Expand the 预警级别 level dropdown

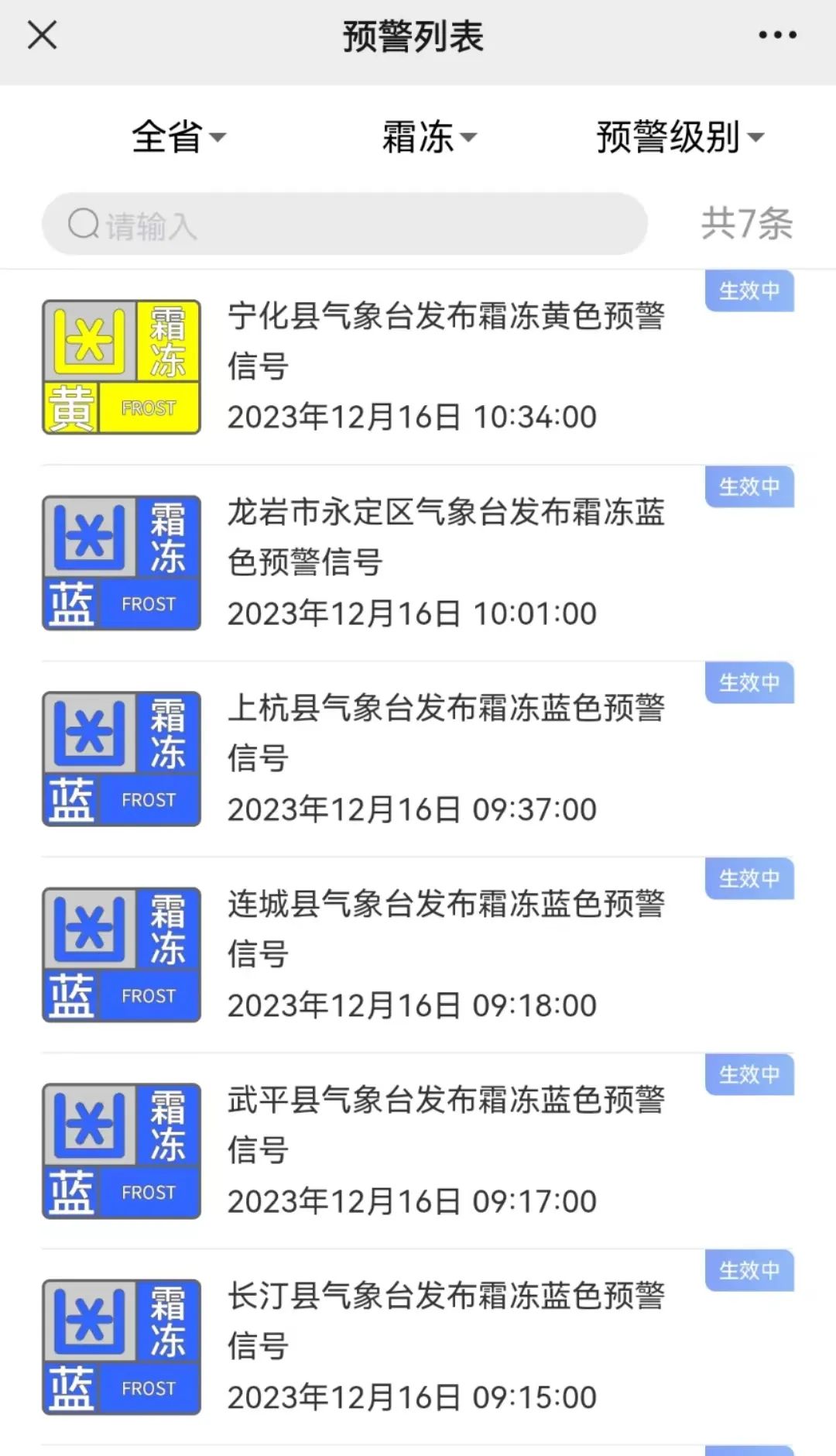tap(680, 137)
